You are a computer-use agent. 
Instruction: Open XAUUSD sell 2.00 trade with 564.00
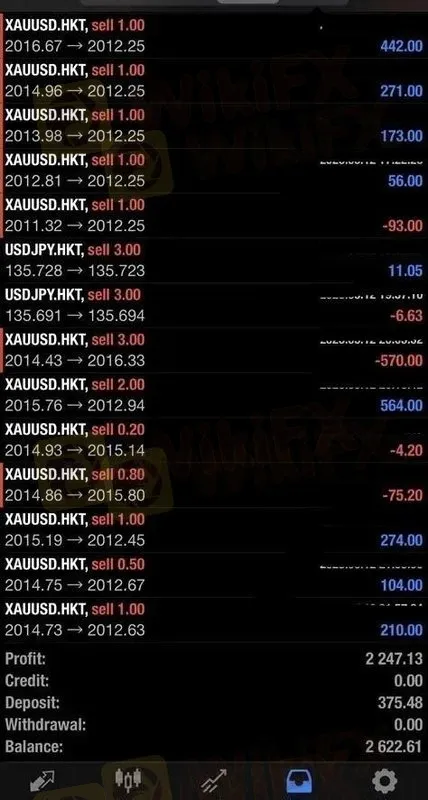[x=214, y=395]
